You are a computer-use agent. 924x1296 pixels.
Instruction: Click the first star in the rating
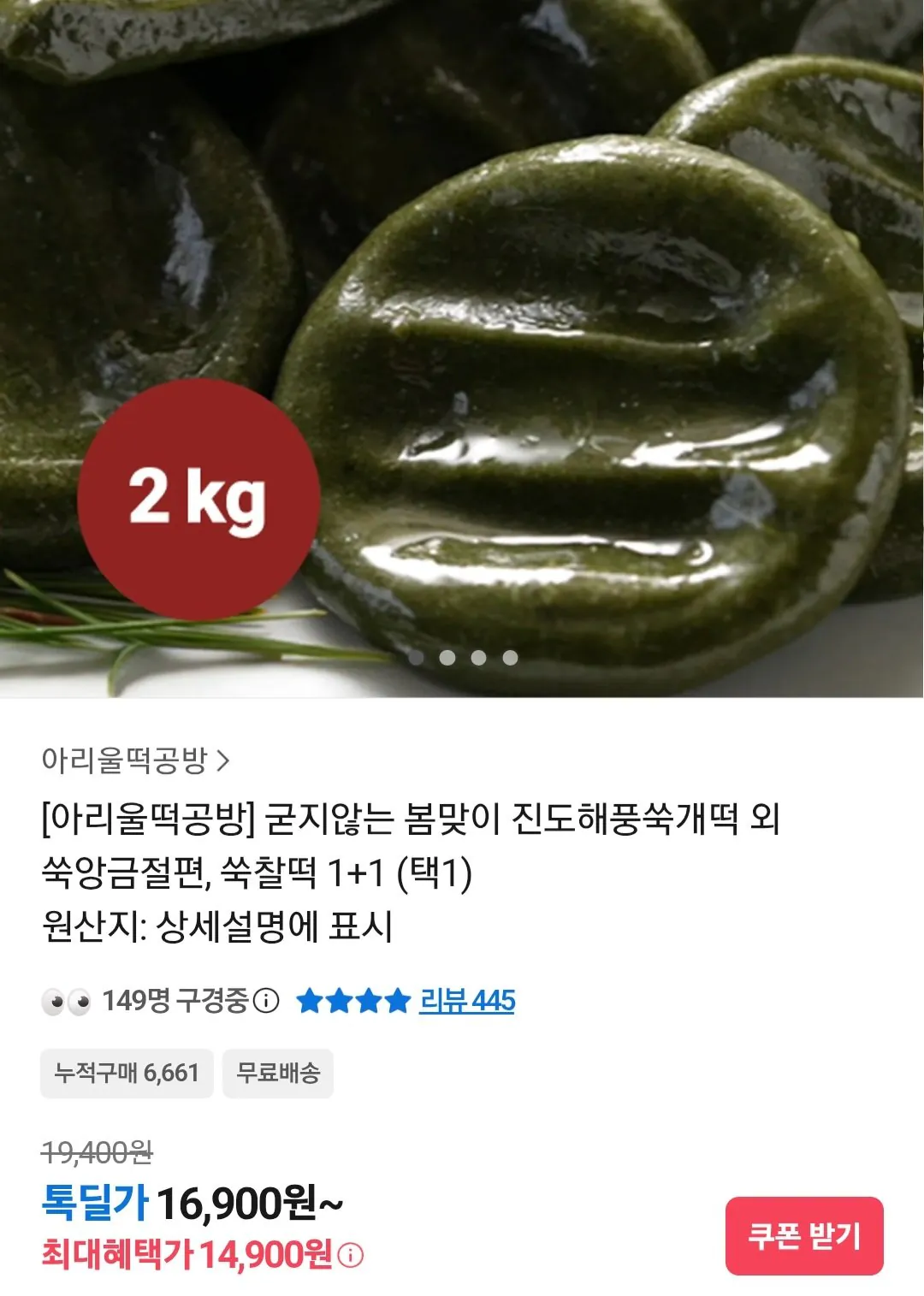(311, 1000)
